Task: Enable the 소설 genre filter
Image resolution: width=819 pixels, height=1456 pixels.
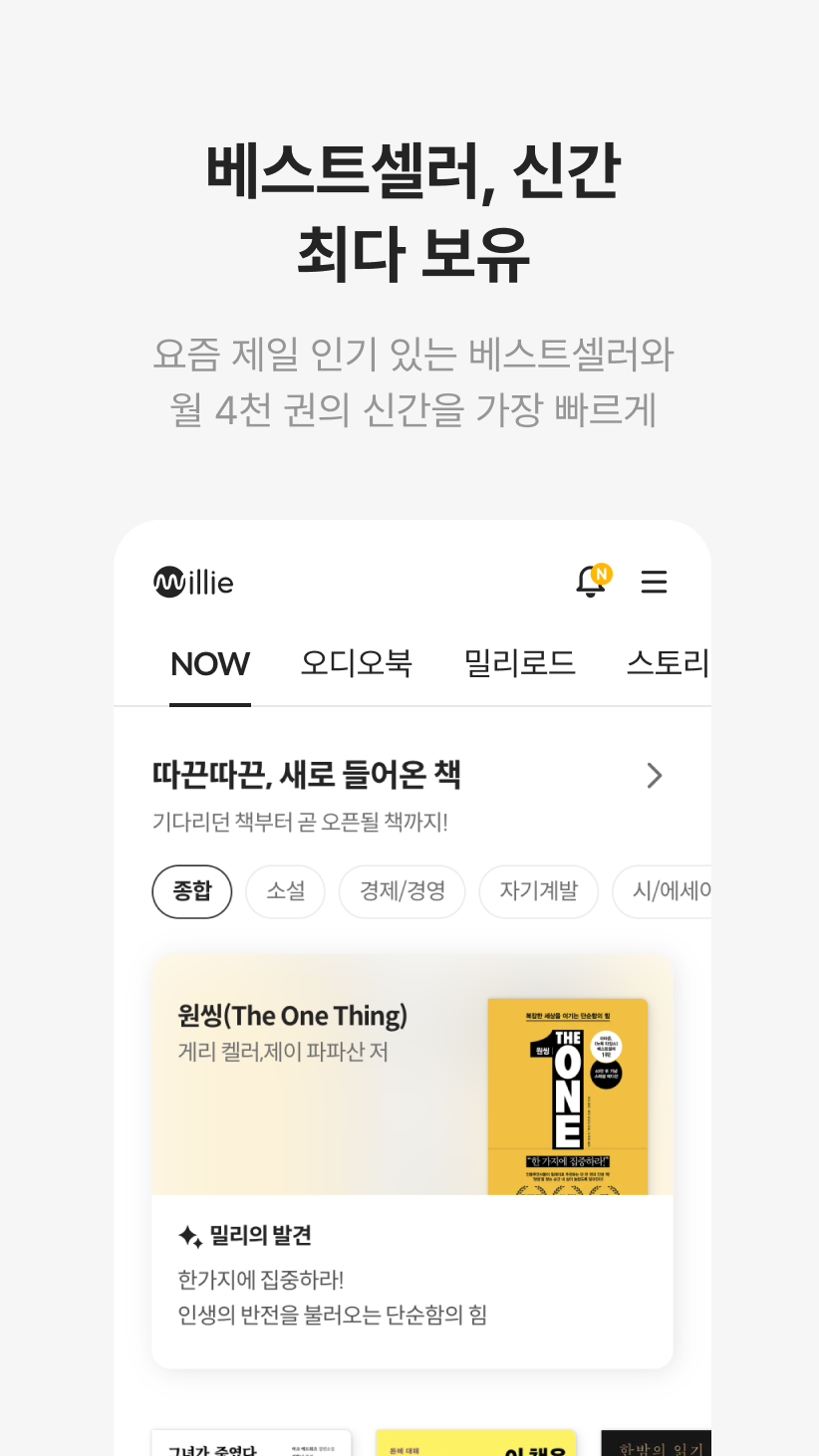Action: (x=285, y=891)
